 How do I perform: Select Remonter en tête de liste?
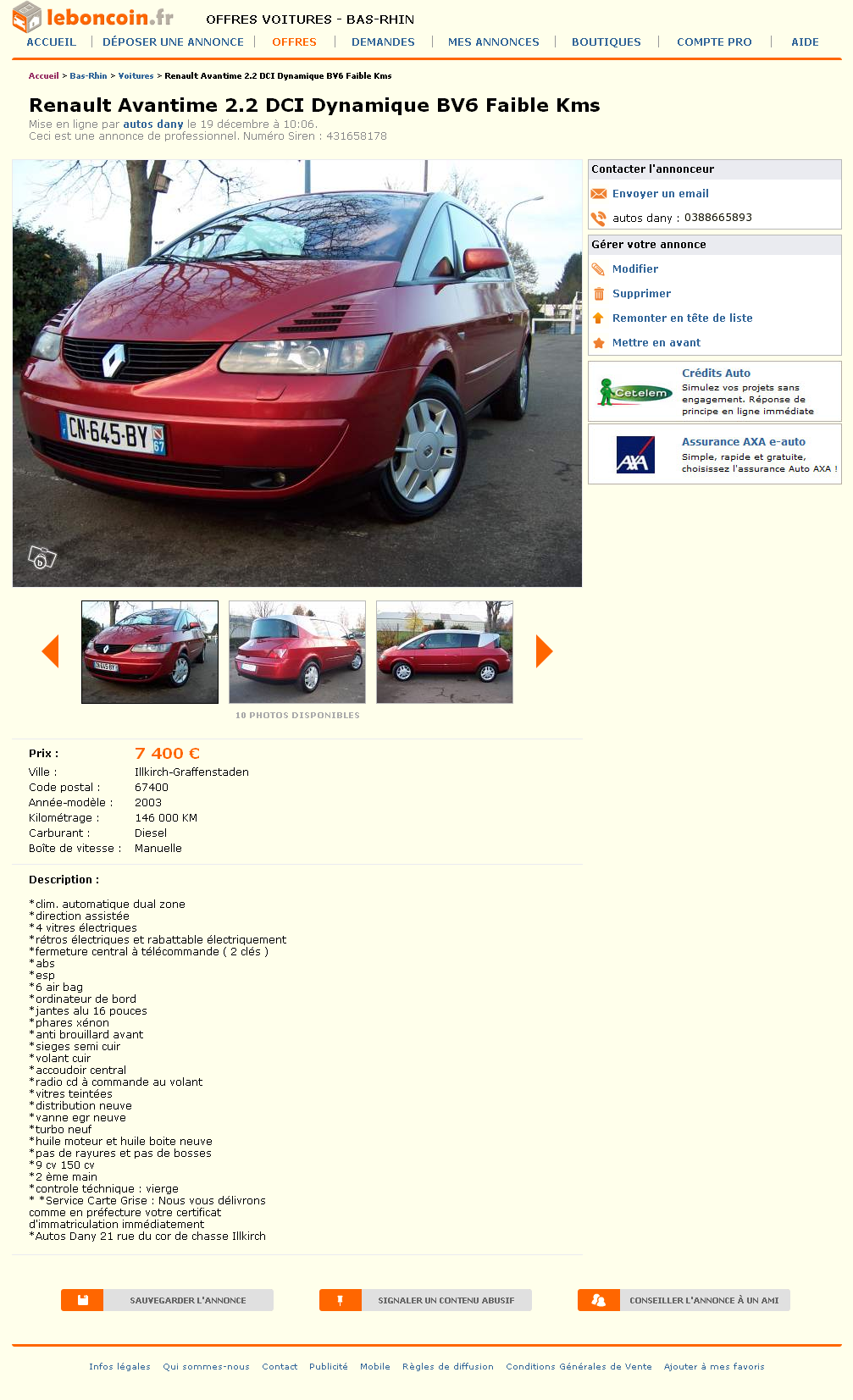click(x=682, y=318)
